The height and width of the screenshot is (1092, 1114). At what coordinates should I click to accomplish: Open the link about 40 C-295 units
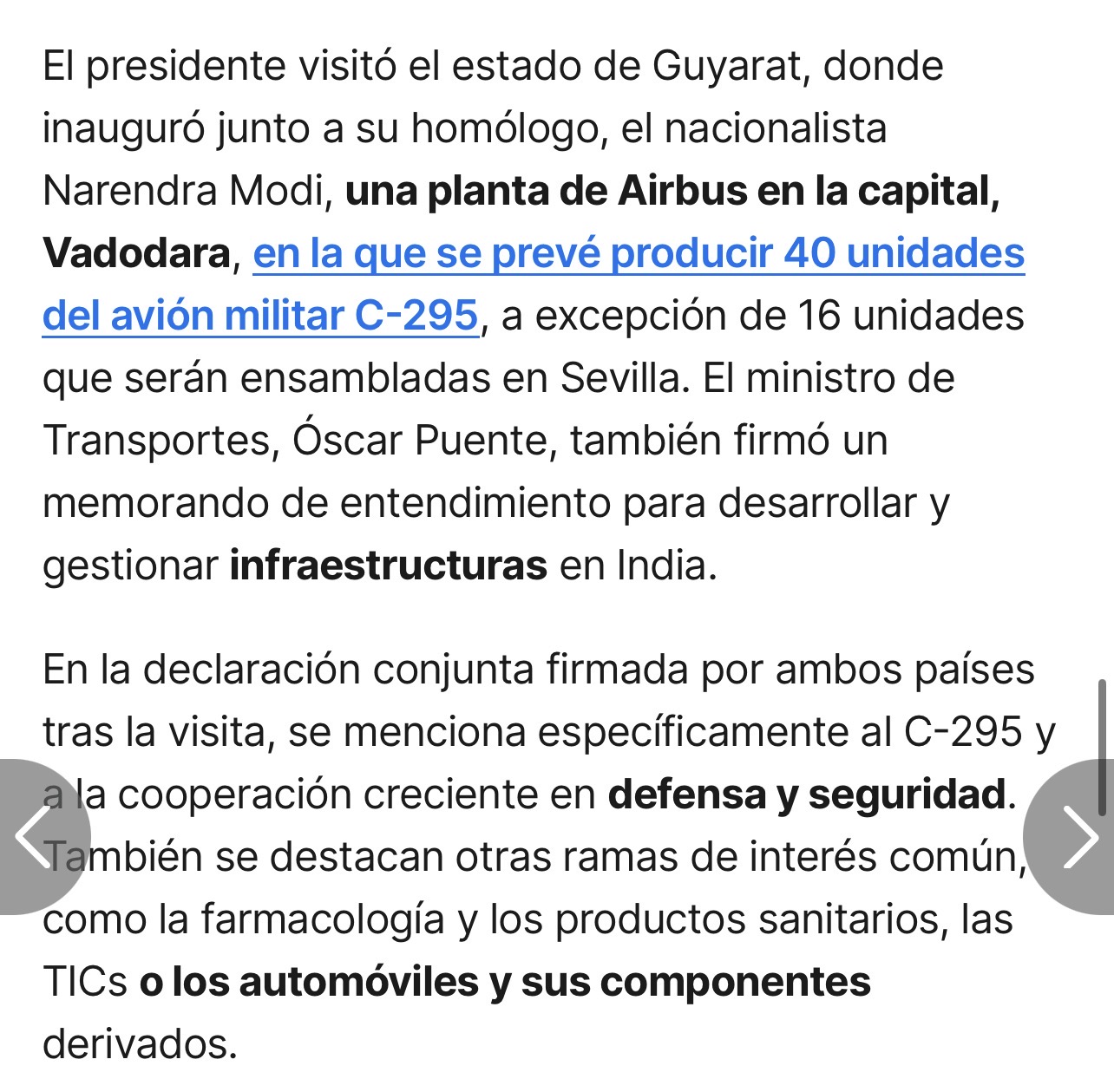638,254
